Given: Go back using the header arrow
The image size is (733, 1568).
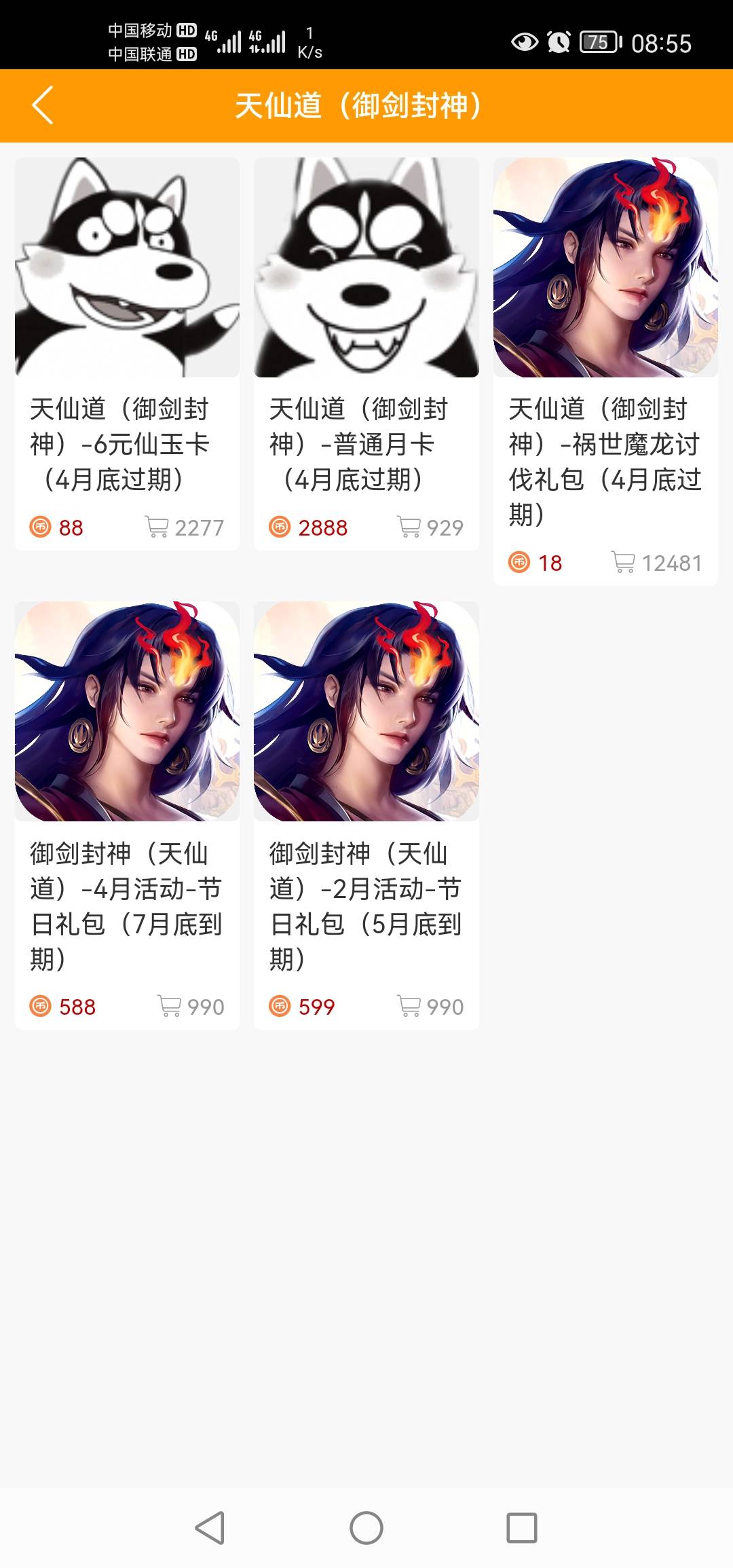Looking at the screenshot, I should pos(43,106).
